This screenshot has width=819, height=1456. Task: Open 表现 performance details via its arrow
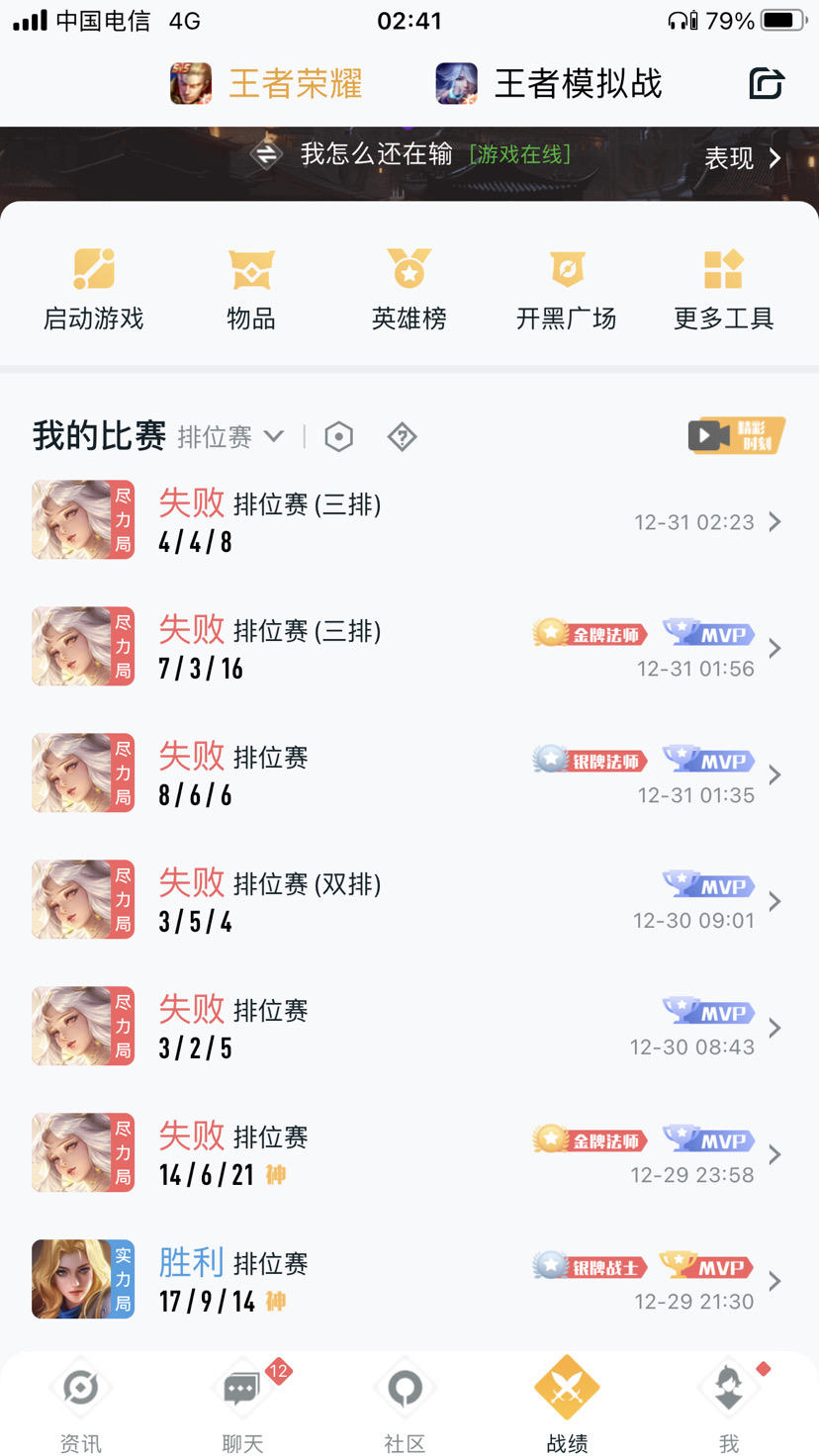pyautogui.click(x=745, y=158)
